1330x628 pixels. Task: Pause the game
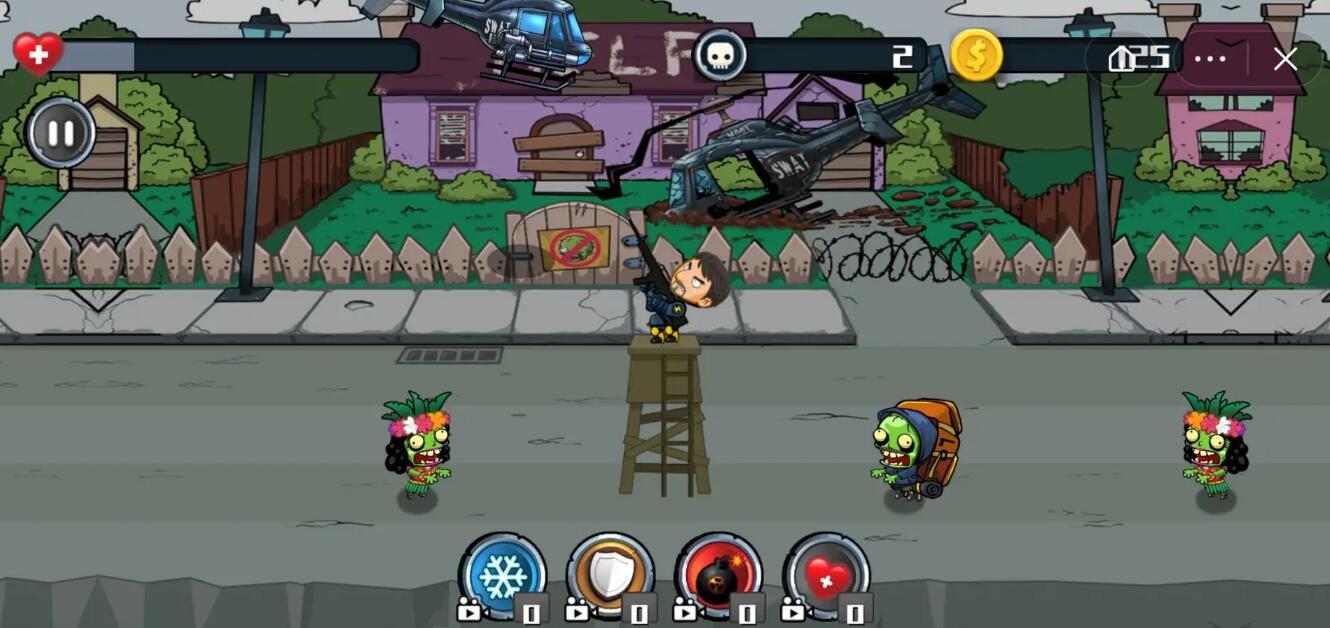pos(60,132)
